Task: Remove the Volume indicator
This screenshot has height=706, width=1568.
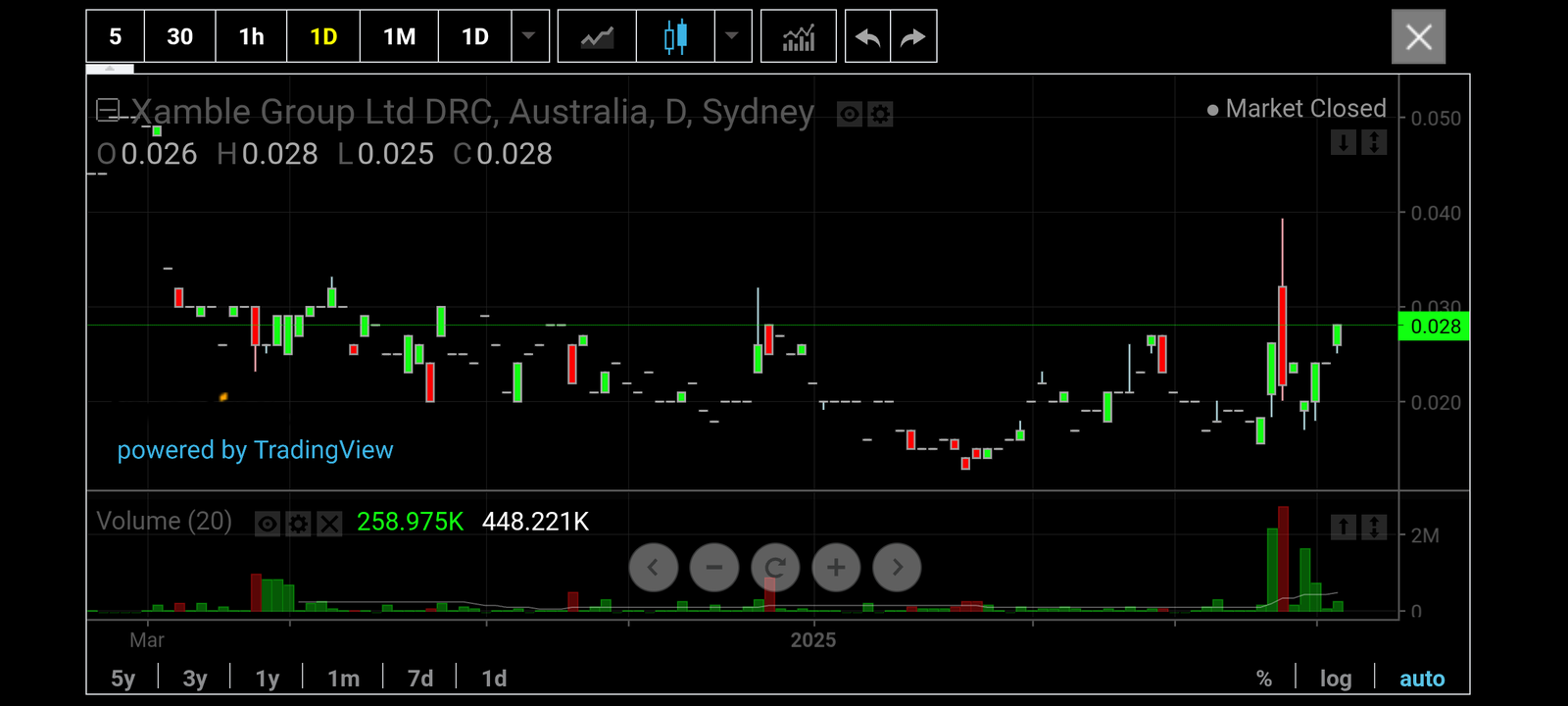Action: coord(330,524)
